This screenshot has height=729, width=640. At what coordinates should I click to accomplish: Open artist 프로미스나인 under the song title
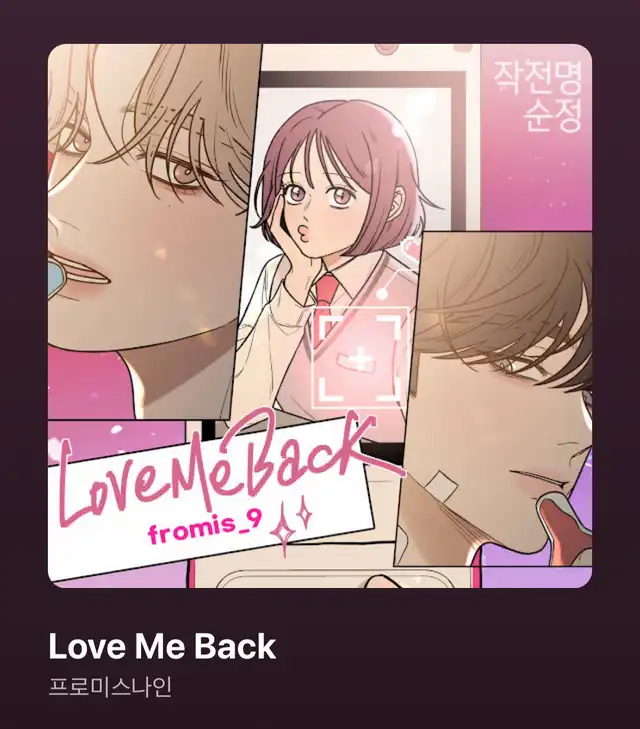pos(110,689)
